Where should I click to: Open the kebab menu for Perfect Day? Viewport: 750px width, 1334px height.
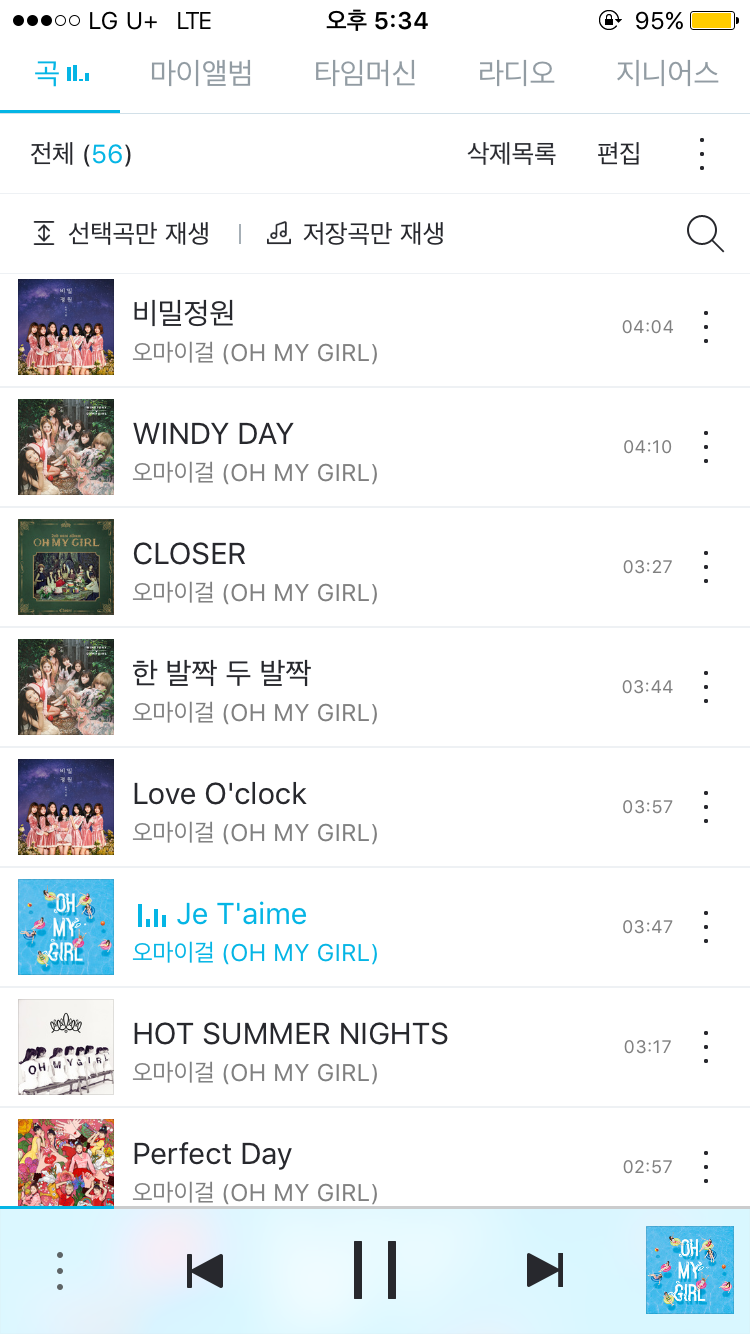coord(706,1166)
